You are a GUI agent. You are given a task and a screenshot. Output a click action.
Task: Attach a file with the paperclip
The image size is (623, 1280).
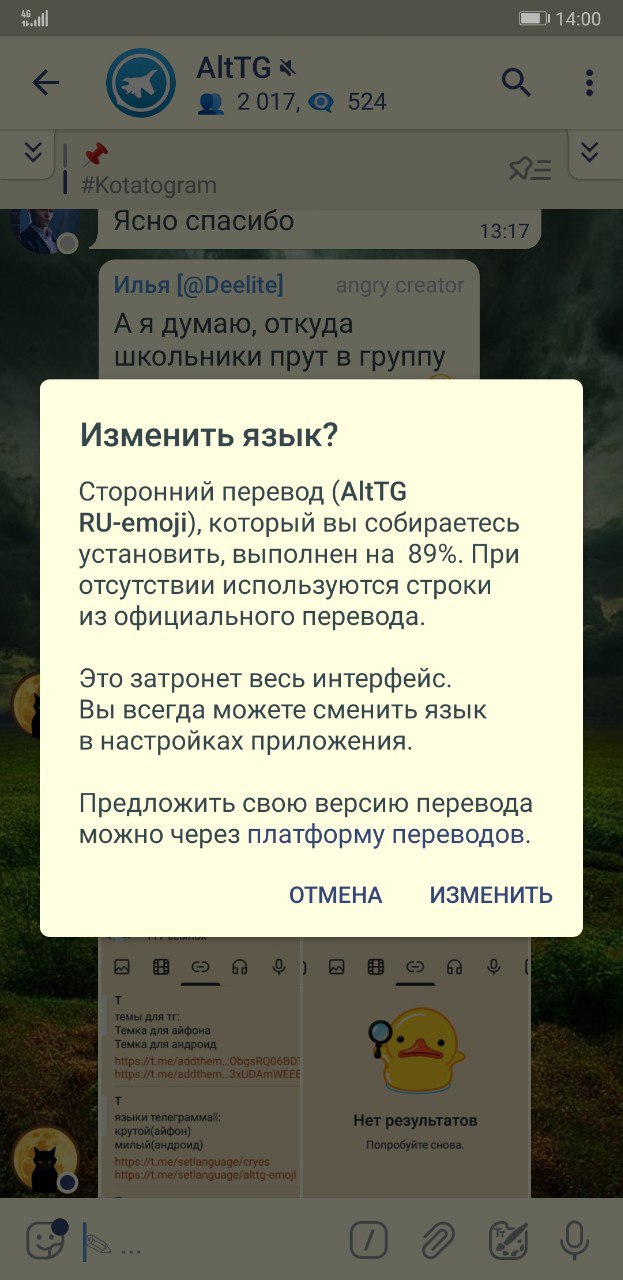438,1241
